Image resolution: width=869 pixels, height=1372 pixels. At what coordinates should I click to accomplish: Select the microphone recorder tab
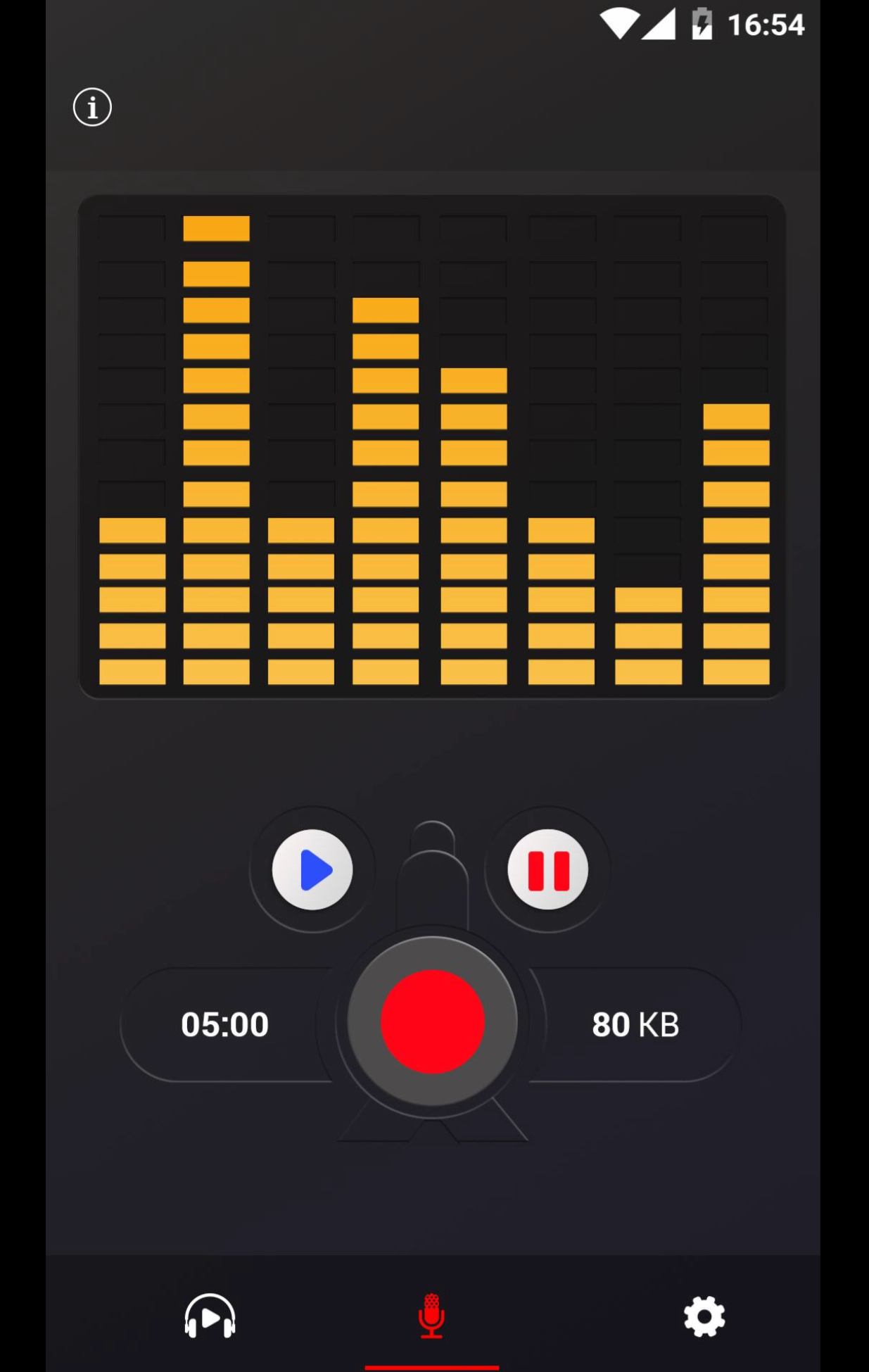[x=431, y=1316]
